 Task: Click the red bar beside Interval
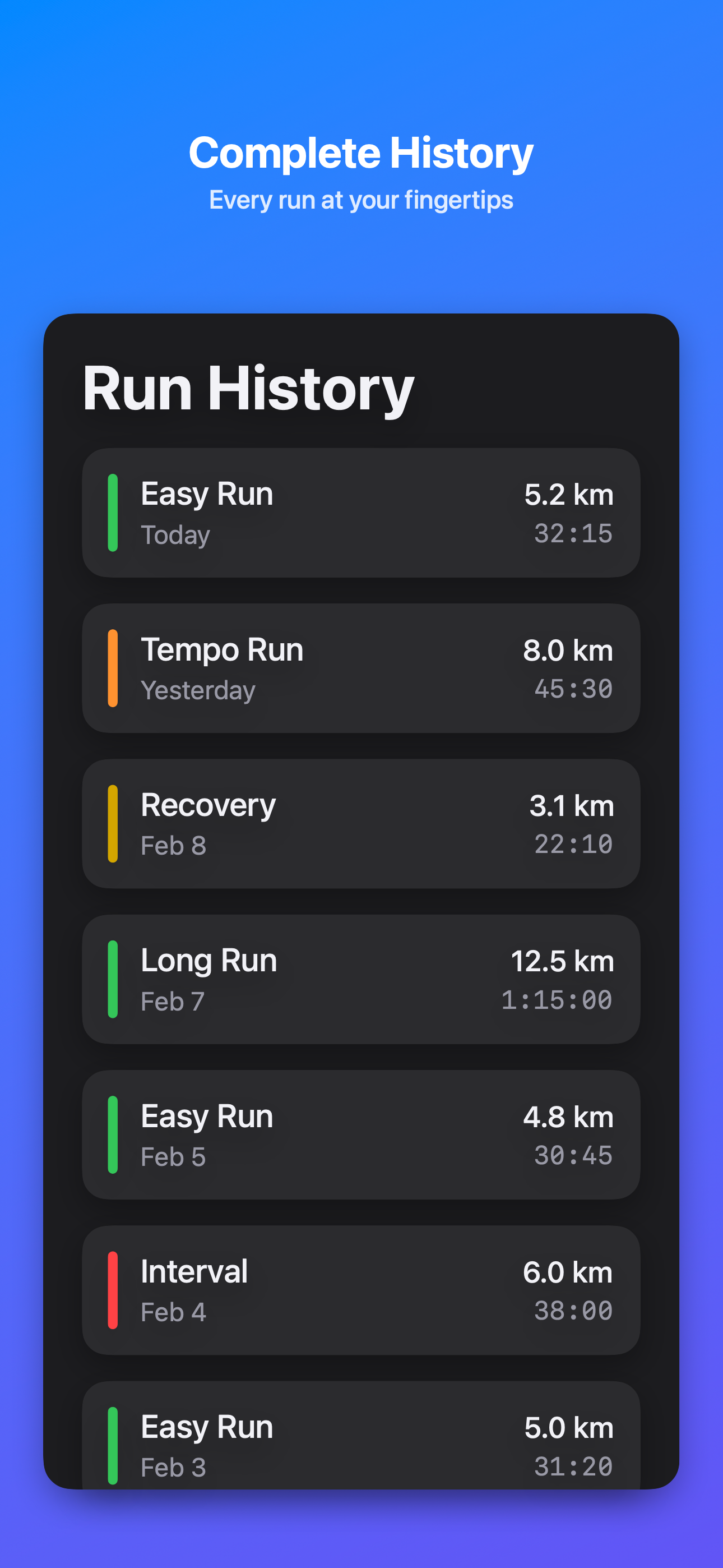coord(114,1289)
